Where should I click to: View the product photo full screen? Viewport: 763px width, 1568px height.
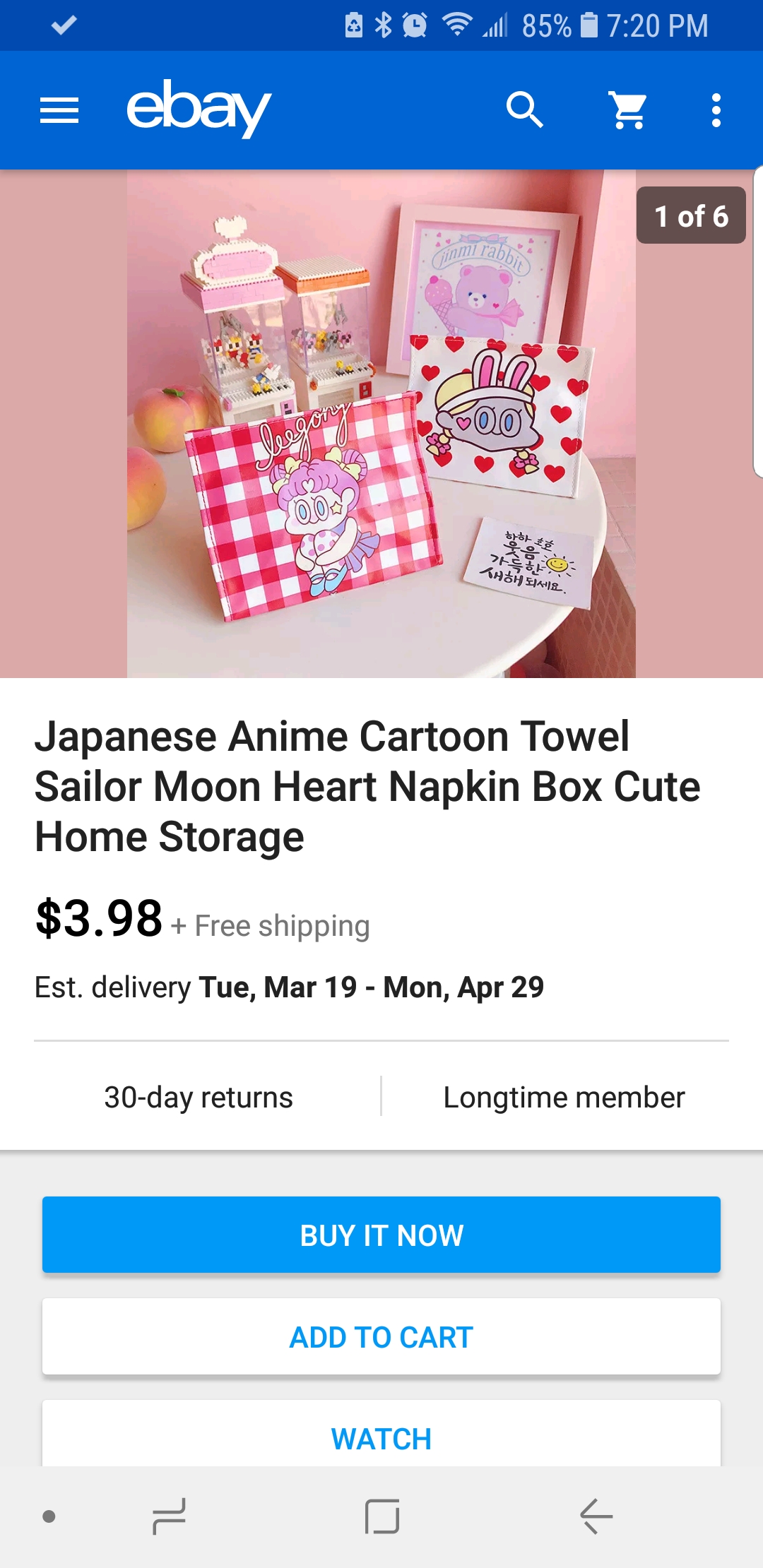(381, 424)
